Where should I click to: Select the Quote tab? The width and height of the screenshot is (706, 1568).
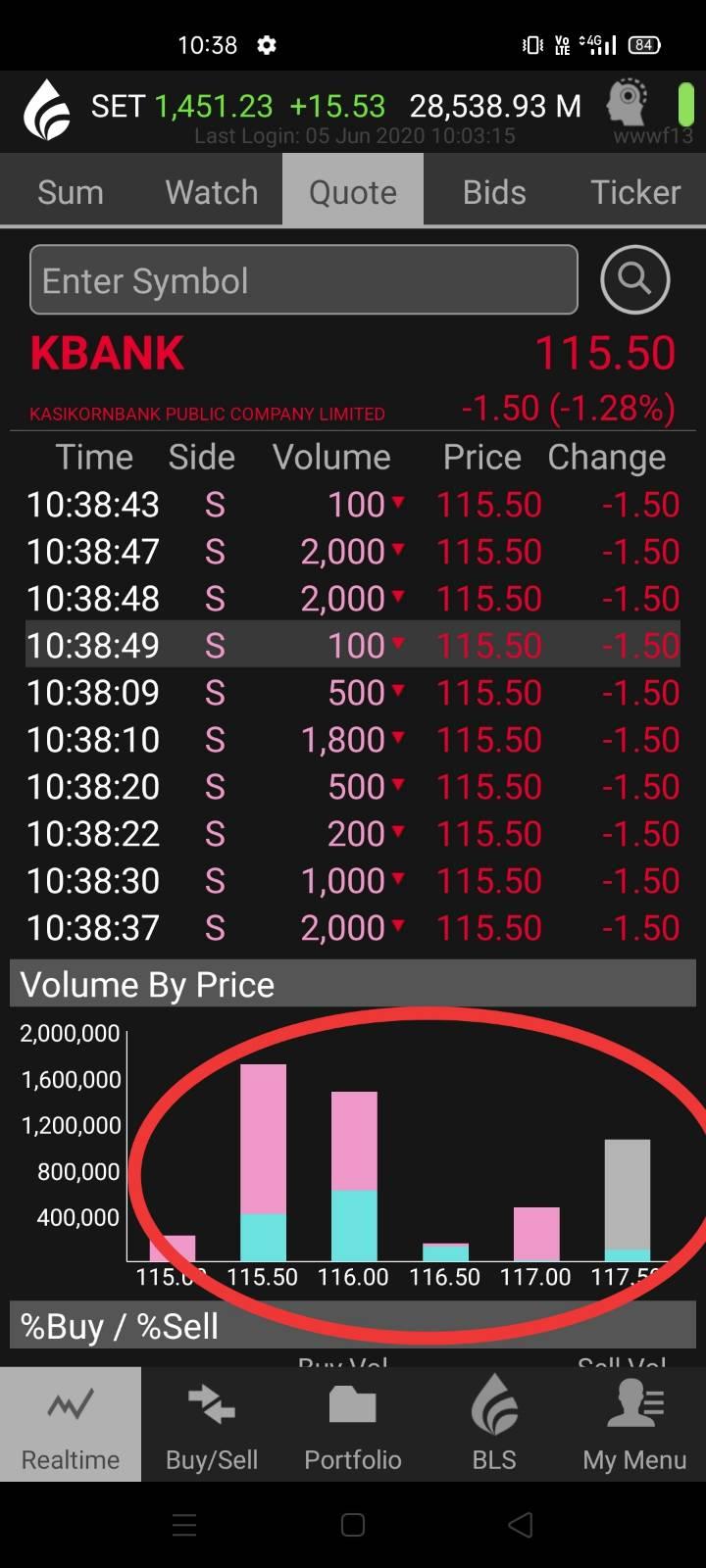click(x=353, y=192)
